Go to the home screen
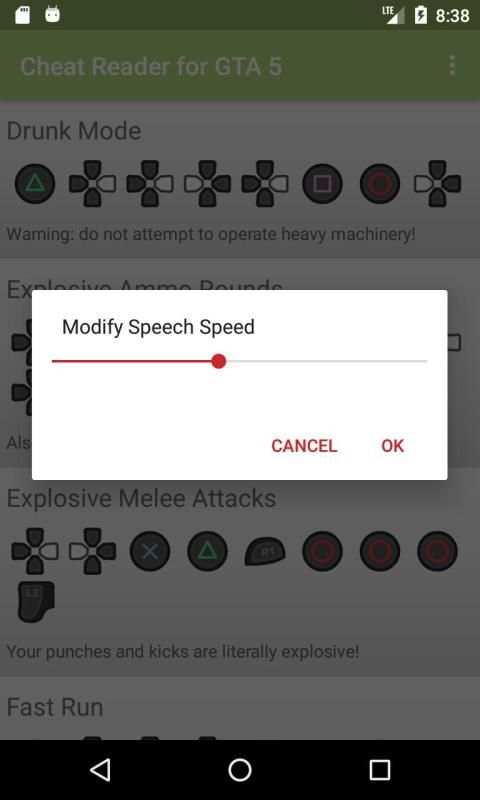480x800 pixels. 240,769
